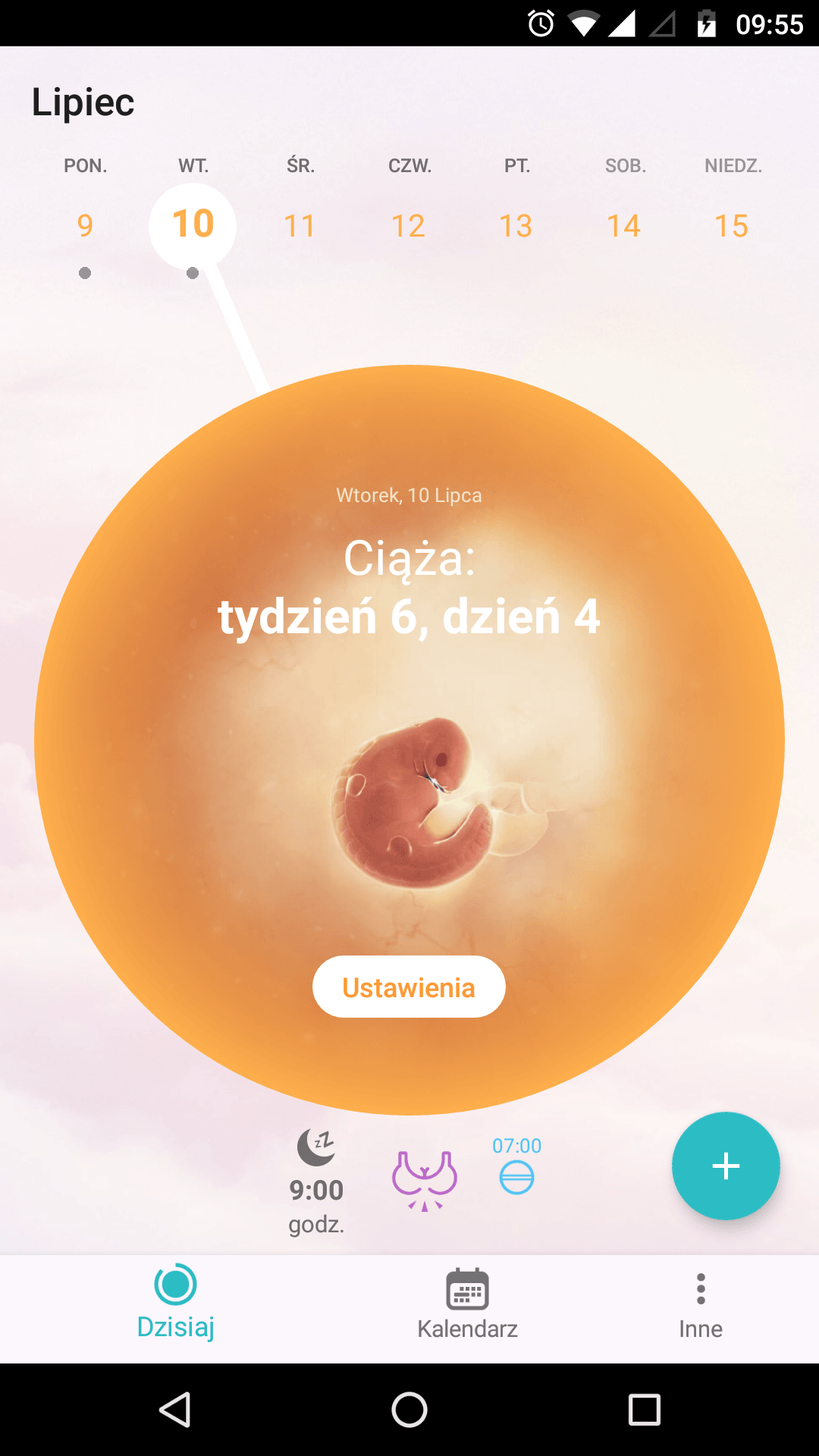Go back using the system back button

point(175,1410)
